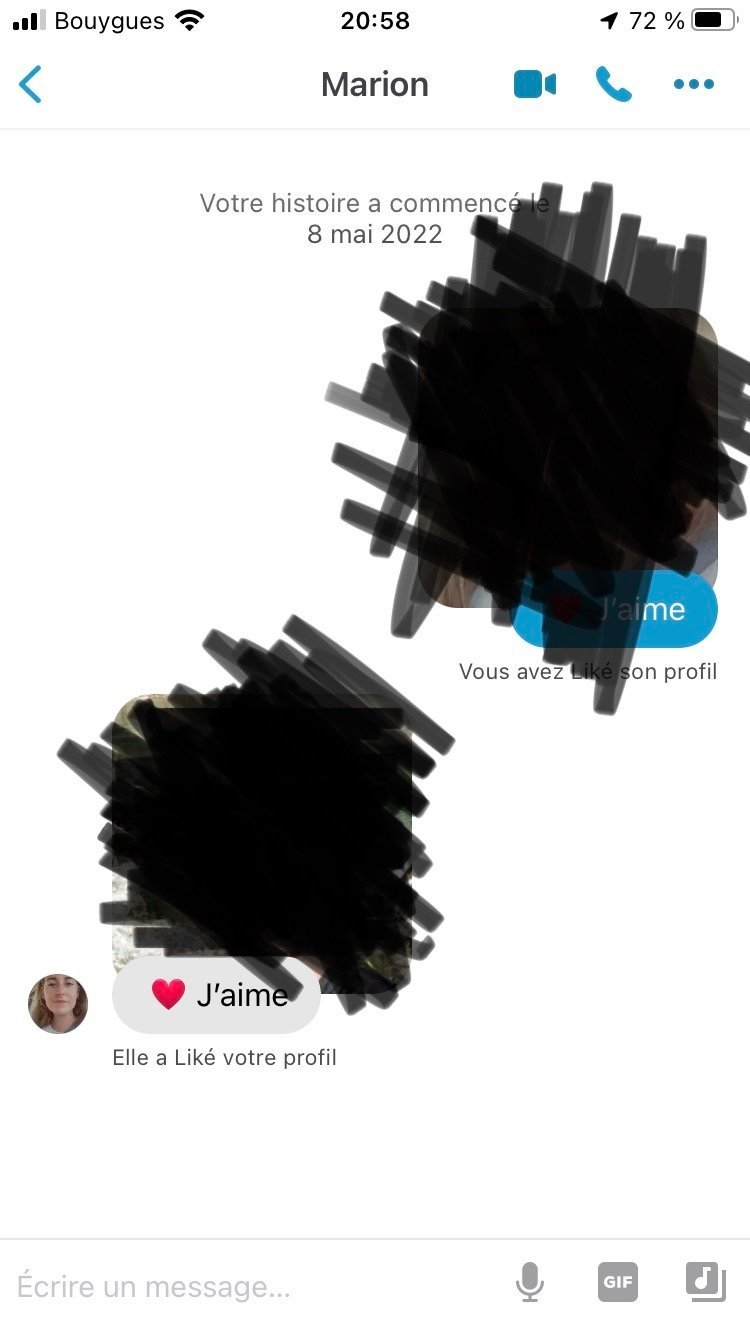Record a voice message with the microphone
Viewport: 750px width, 1334px height.
coord(530,1283)
